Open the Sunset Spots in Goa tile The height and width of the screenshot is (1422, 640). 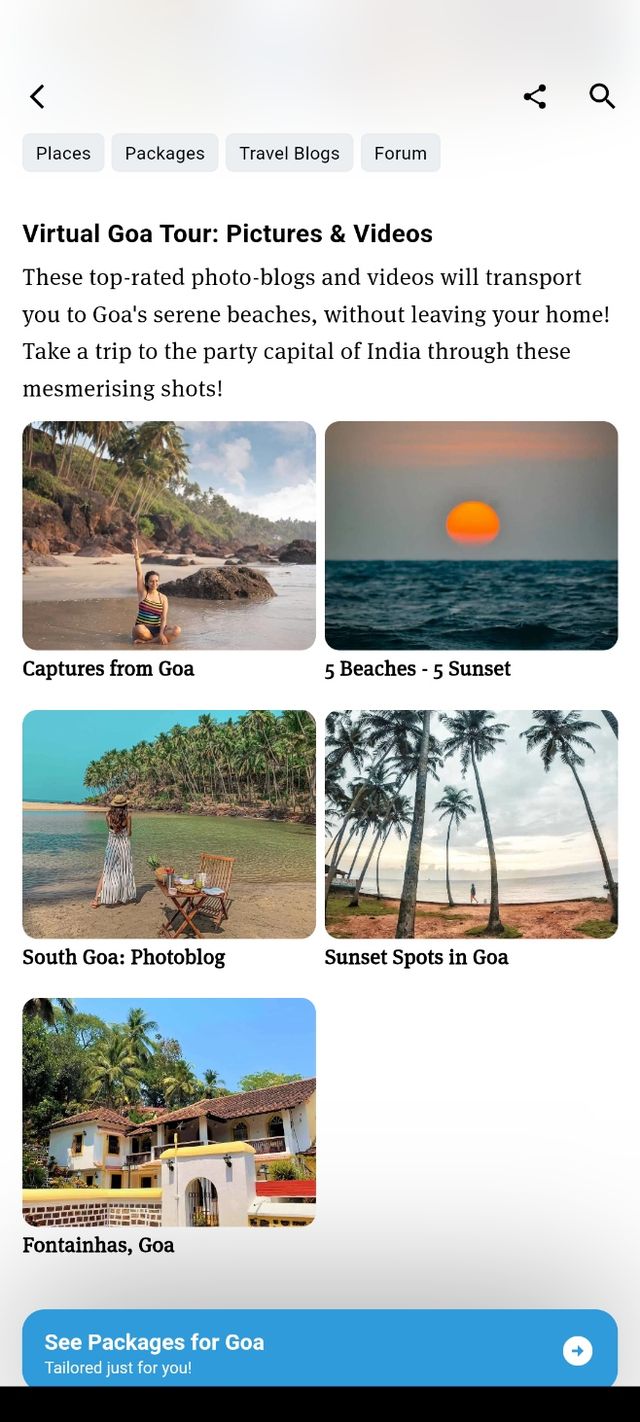coord(471,824)
